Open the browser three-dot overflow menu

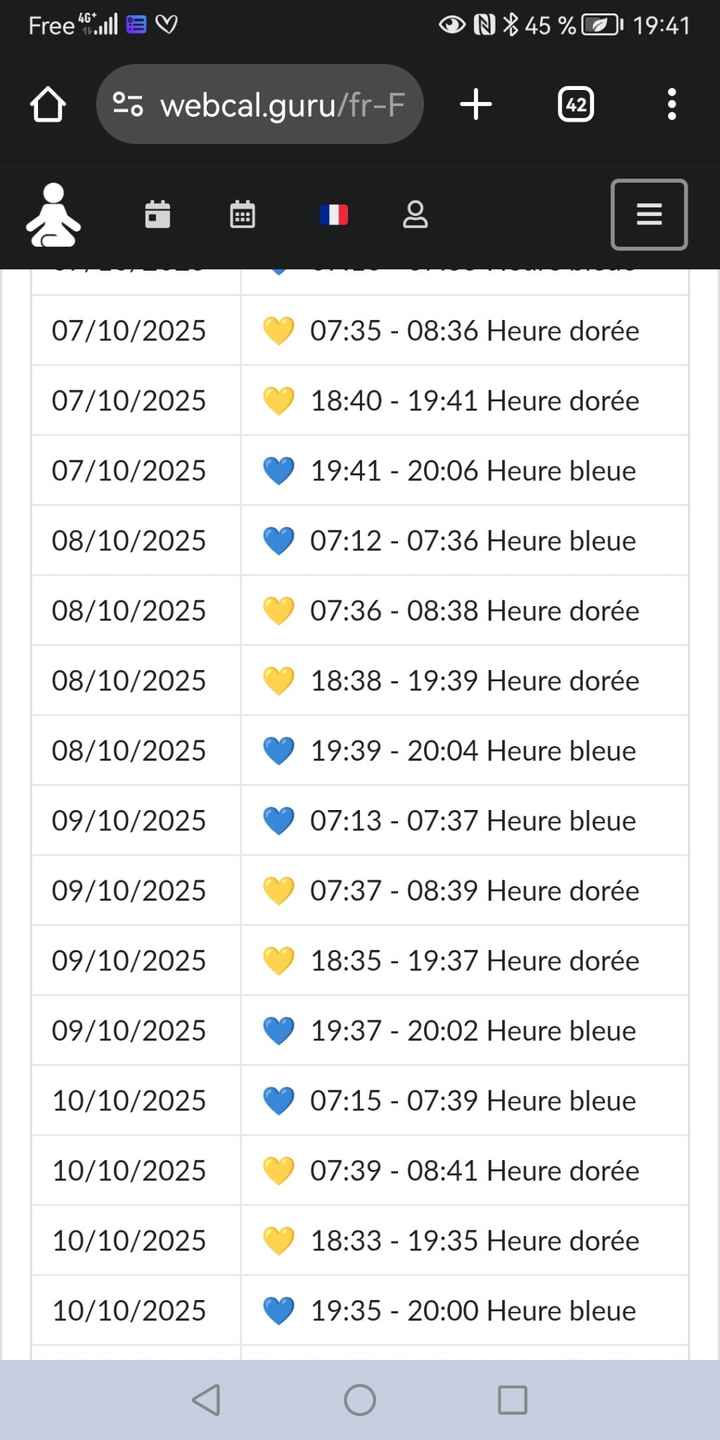[671, 103]
